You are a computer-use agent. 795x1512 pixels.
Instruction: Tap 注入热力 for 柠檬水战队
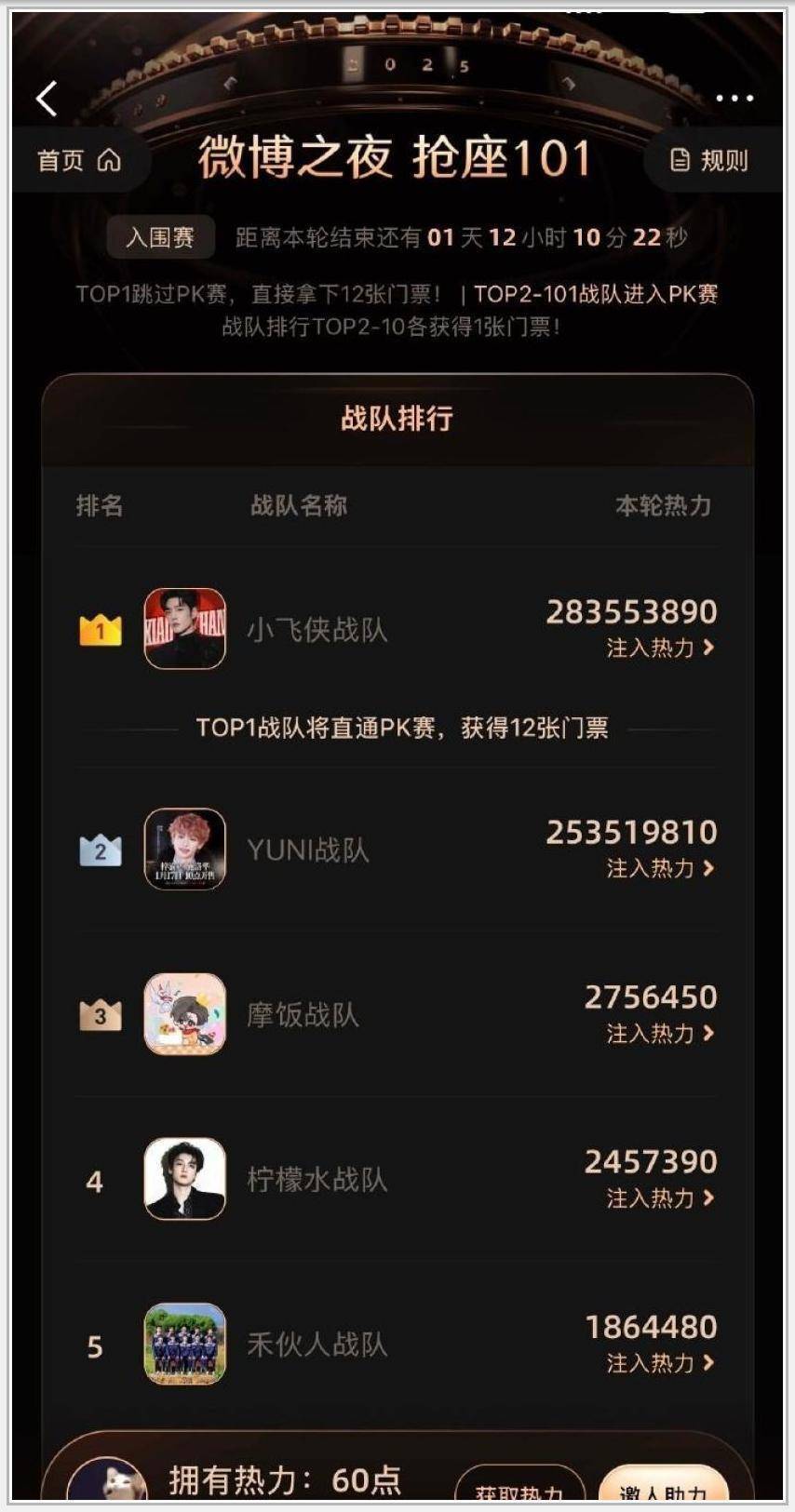pos(660,1198)
